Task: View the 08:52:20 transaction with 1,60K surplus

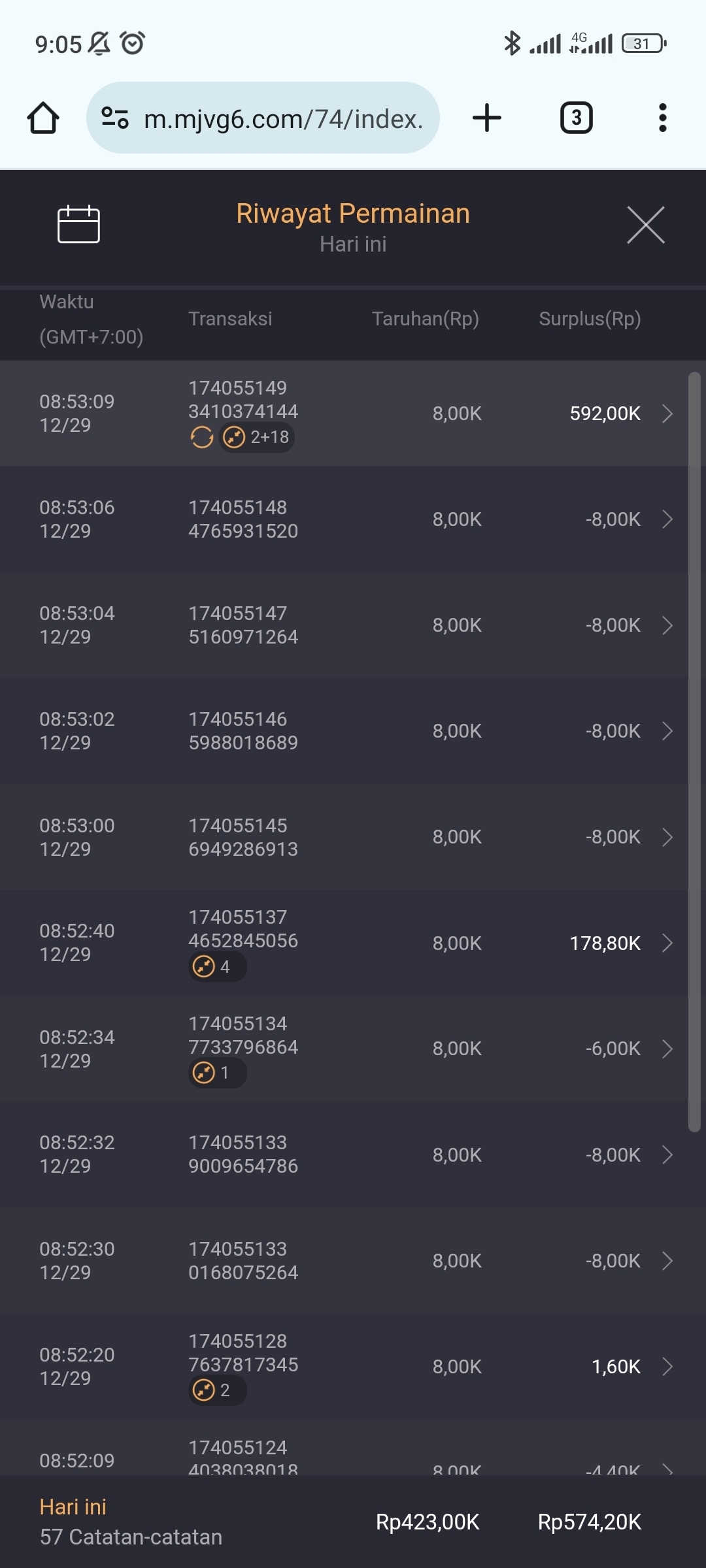Action: [x=353, y=1366]
